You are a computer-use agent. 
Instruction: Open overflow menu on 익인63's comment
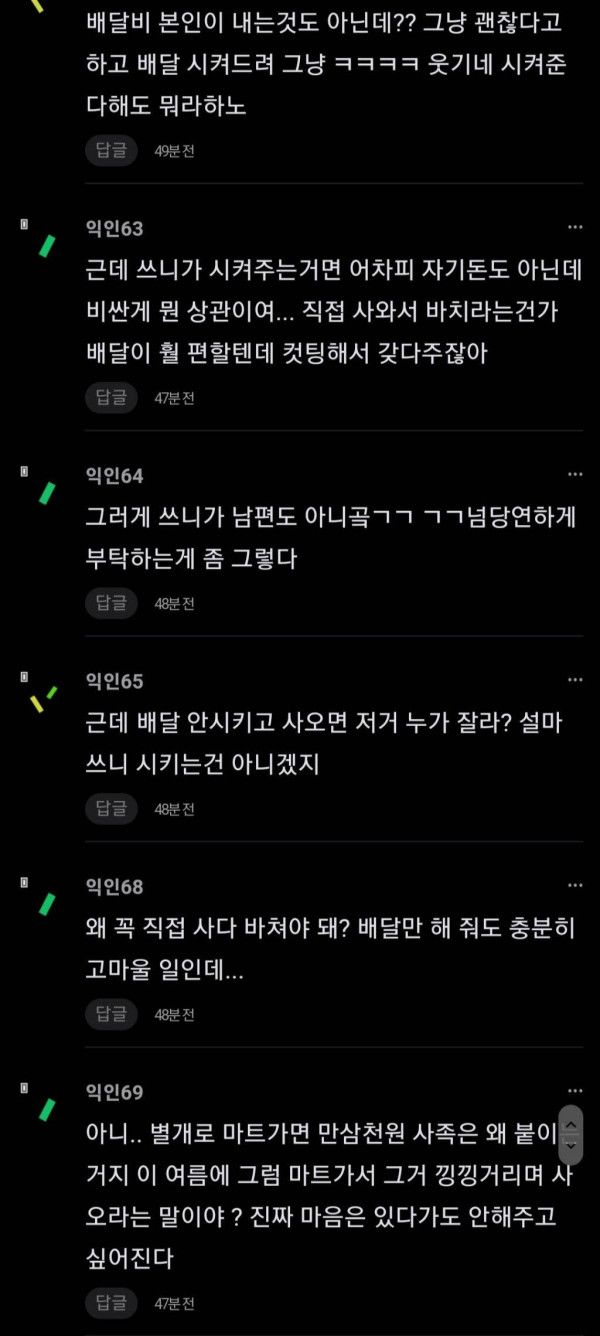point(574,227)
